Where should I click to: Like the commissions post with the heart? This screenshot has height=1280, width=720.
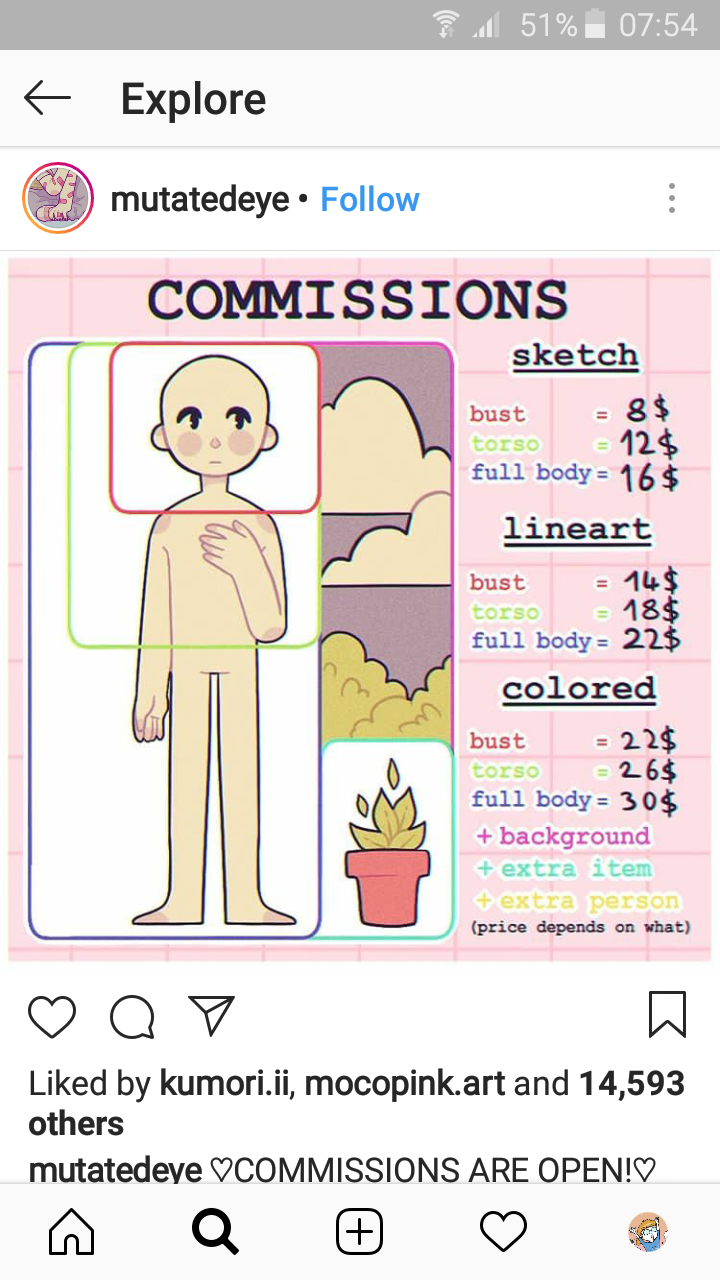[x=52, y=1016]
